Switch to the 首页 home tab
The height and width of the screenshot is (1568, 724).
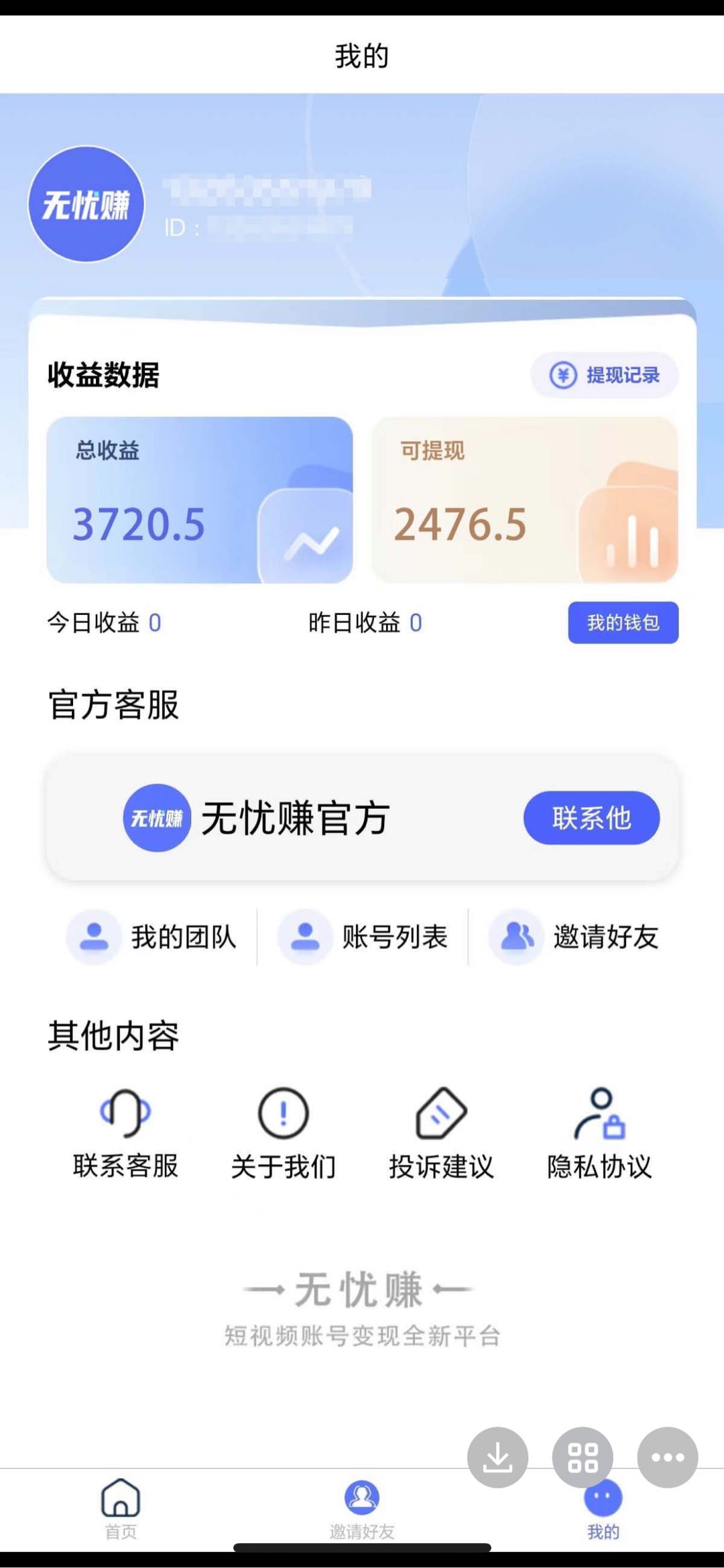click(121, 1509)
